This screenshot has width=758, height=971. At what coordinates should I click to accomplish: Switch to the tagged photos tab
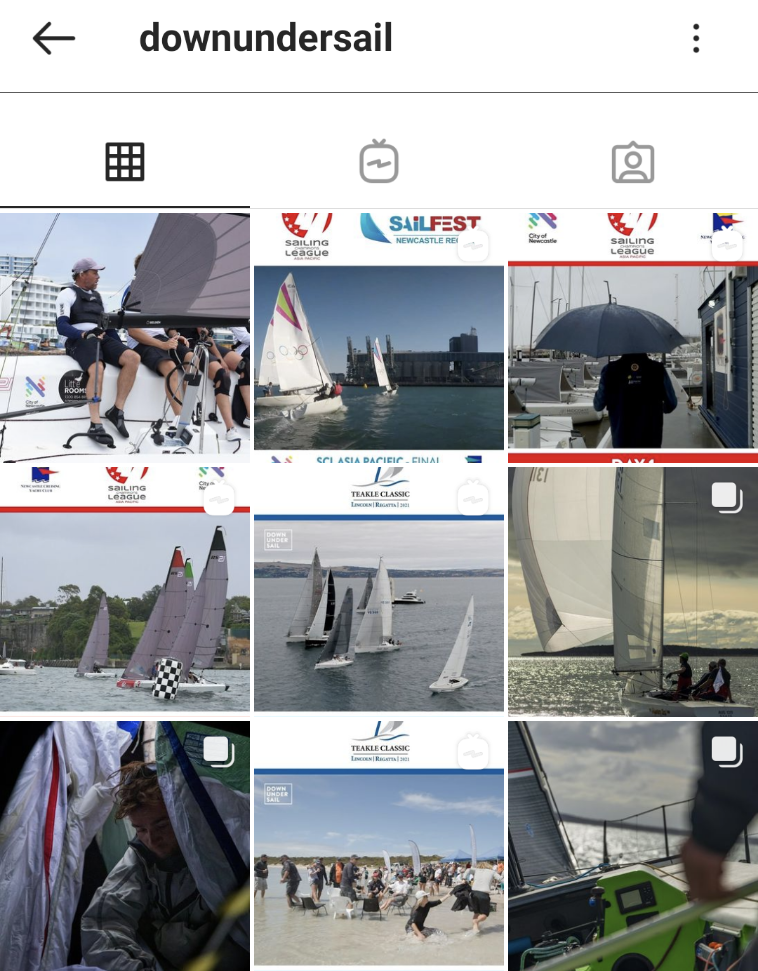[x=633, y=163]
